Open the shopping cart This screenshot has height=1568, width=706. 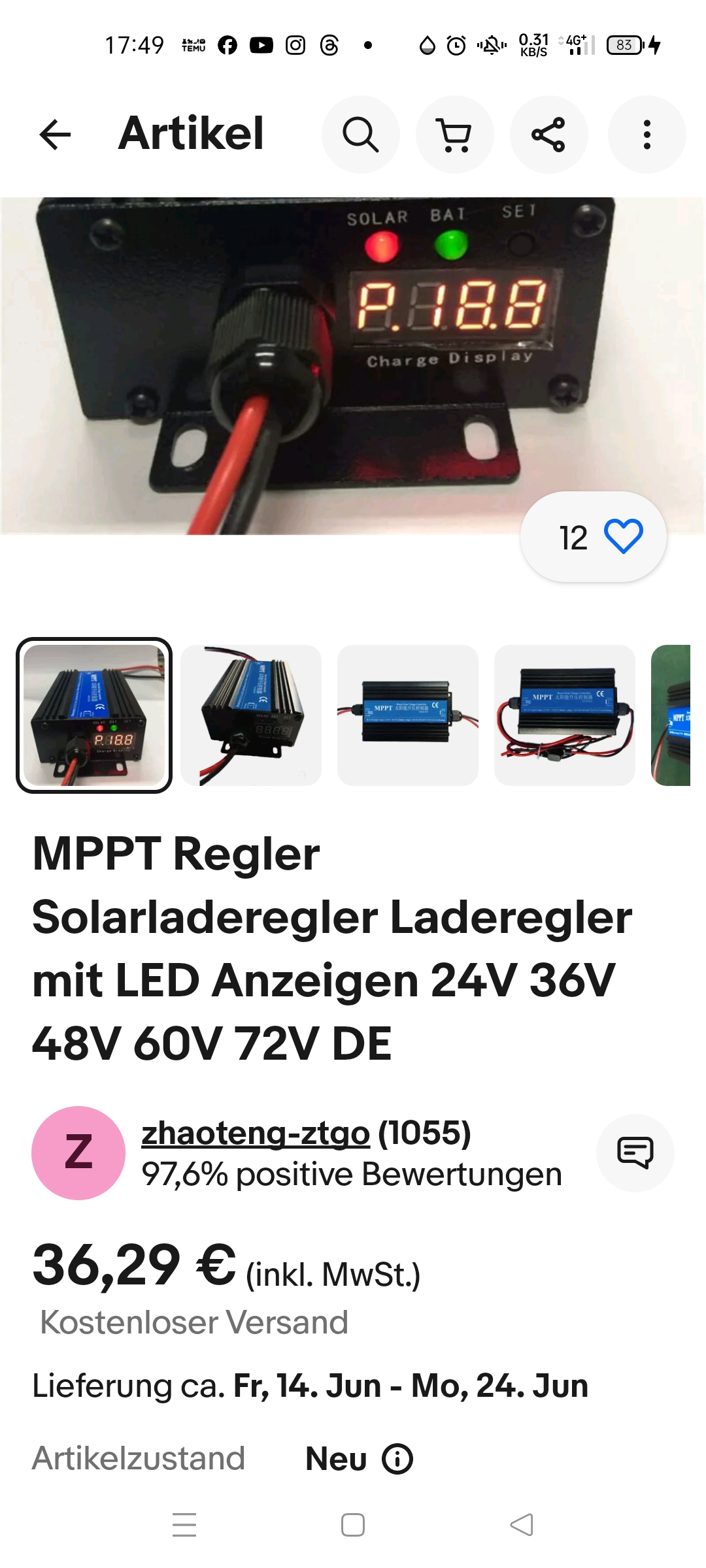coord(454,135)
